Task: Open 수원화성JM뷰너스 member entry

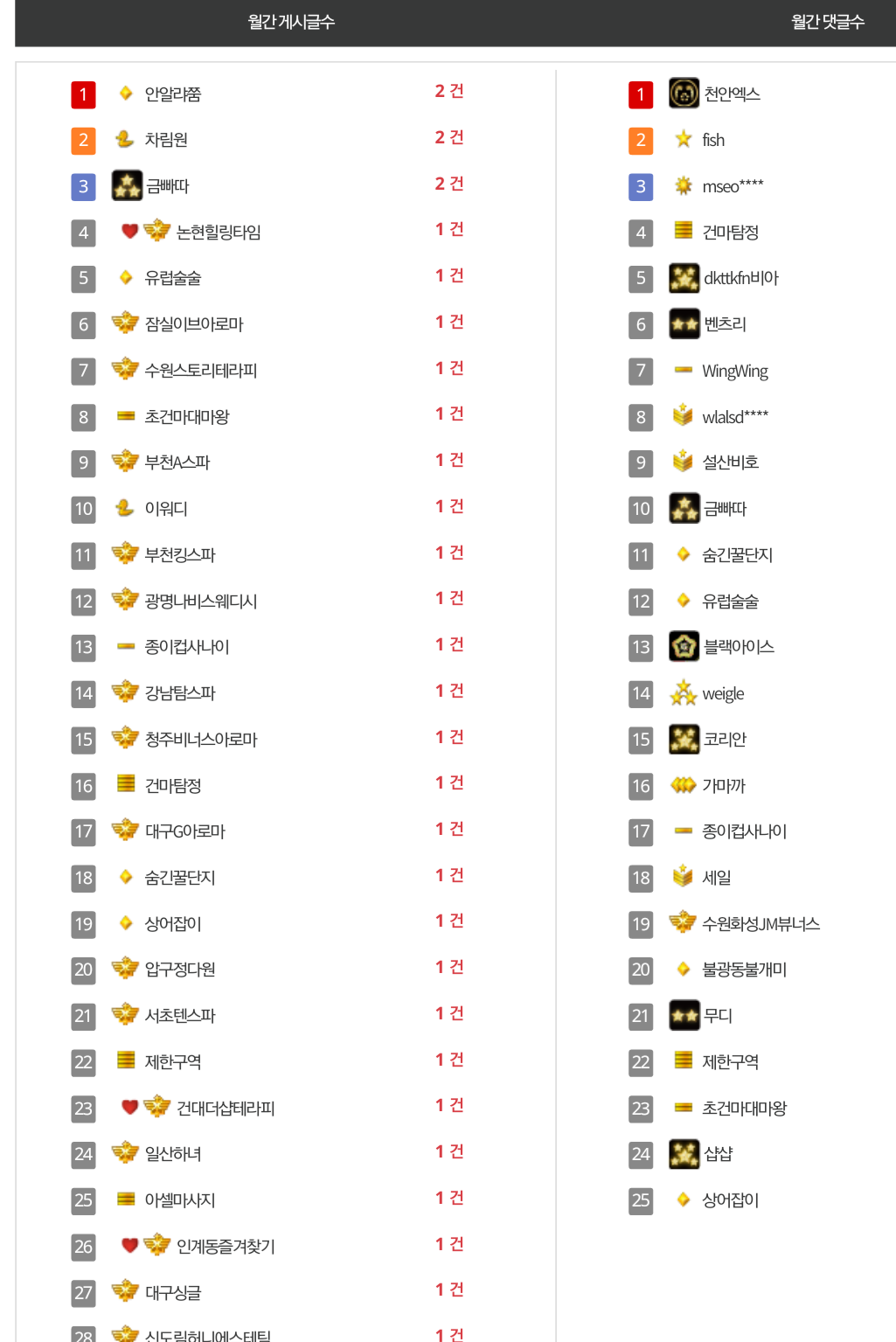Action: (x=761, y=924)
